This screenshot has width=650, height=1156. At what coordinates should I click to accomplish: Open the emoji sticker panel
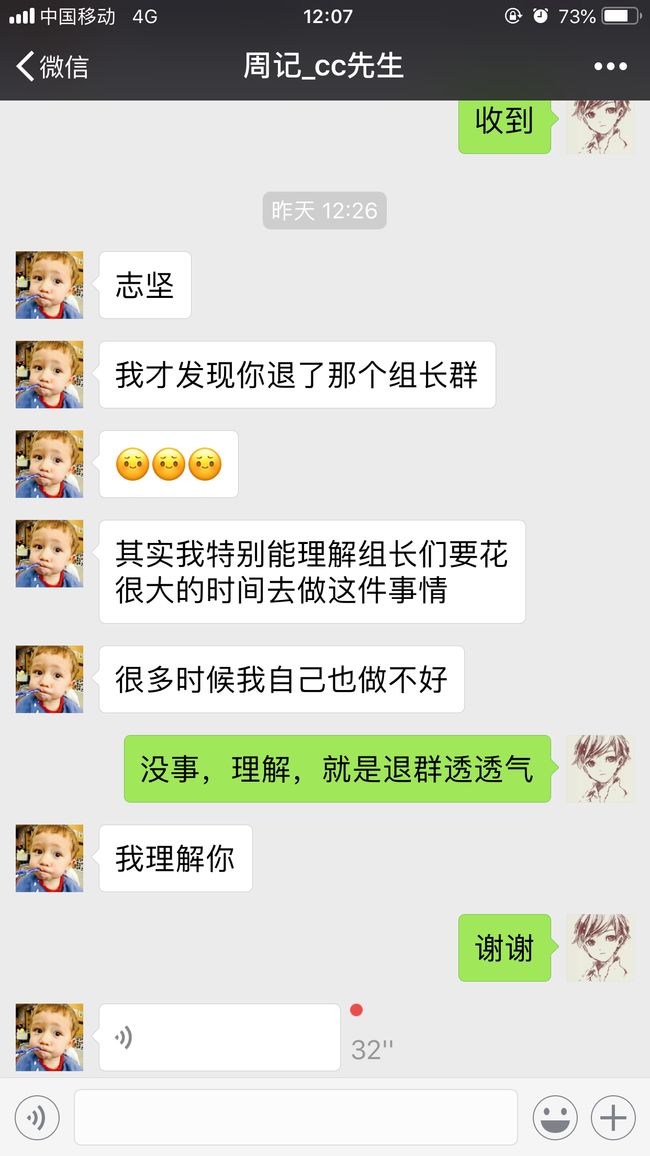click(x=555, y=1118)
